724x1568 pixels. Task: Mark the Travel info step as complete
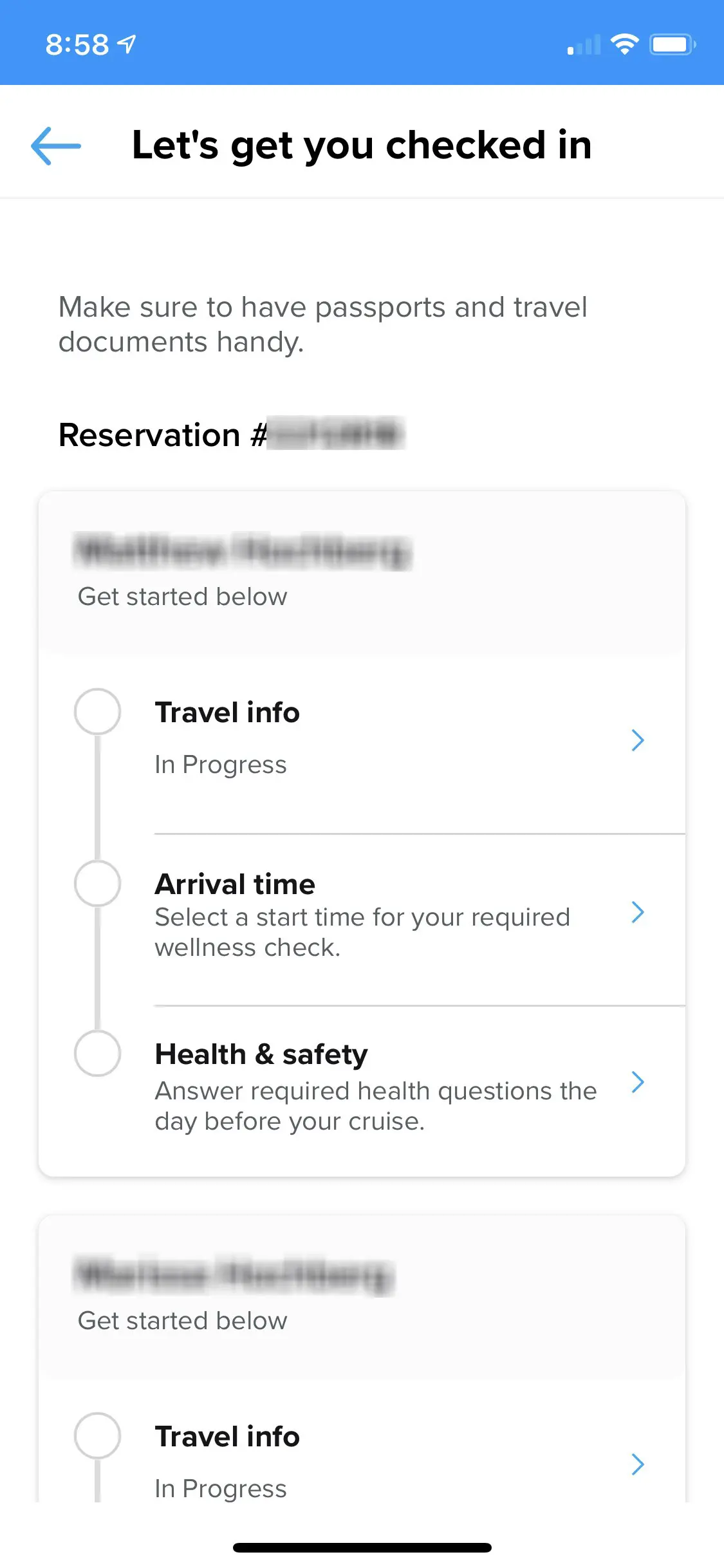[97, 711]
